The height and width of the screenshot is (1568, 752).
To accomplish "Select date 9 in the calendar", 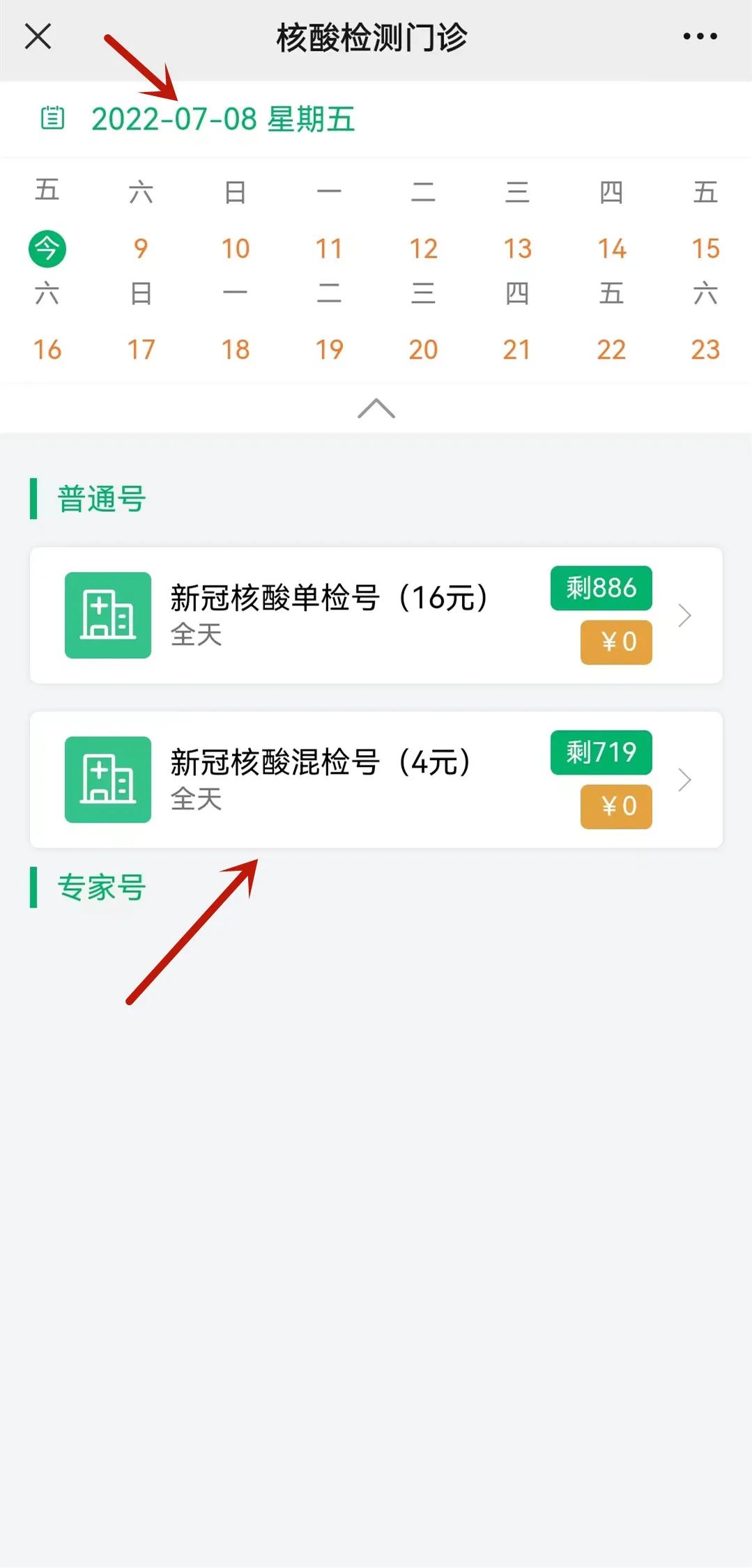I will click(x=141, y=249).
